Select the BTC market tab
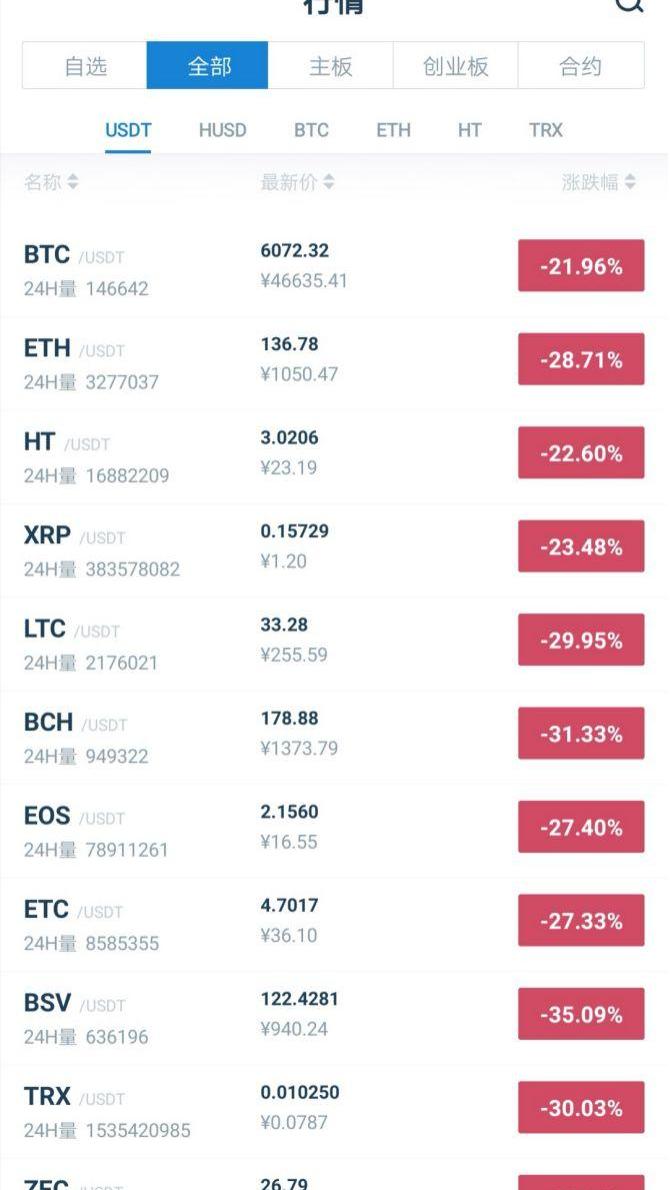 (x=311, y=130)
